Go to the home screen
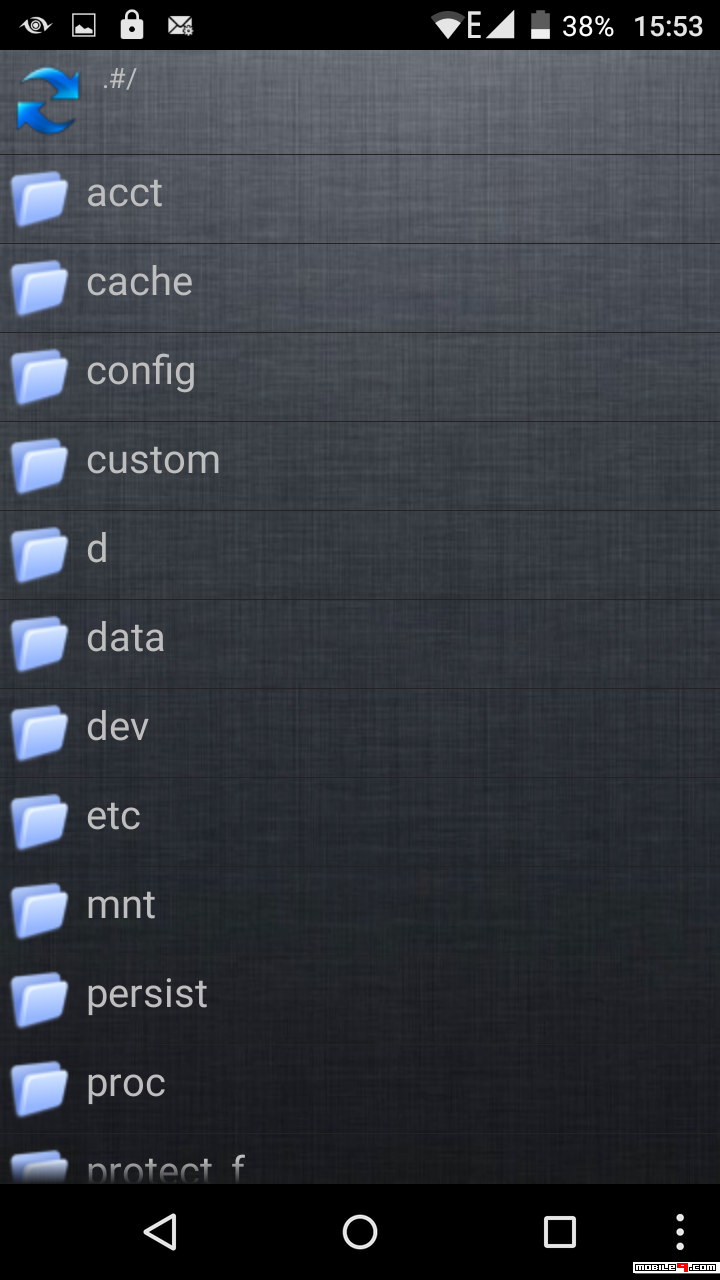Image resolution: width=720 pixels, height=1280 pixels. [x=360, y=1232]
